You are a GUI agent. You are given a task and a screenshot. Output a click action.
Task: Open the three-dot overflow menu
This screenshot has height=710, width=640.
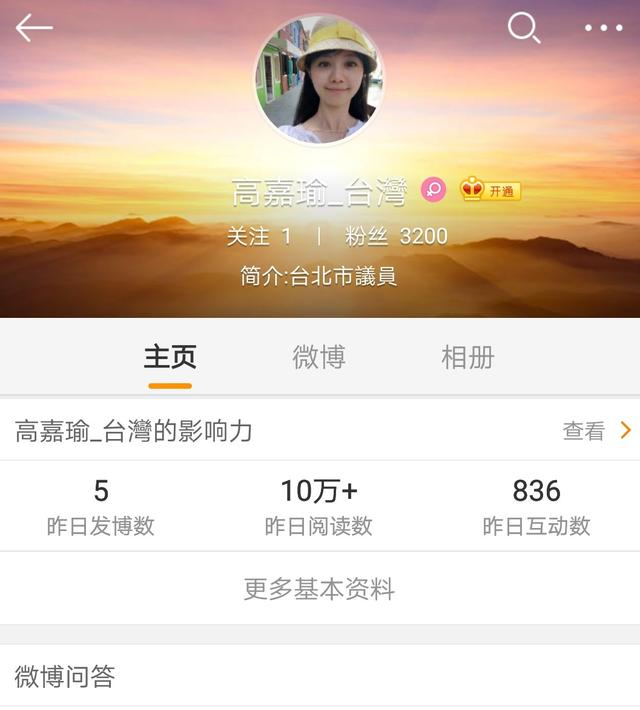coord(603,28)
